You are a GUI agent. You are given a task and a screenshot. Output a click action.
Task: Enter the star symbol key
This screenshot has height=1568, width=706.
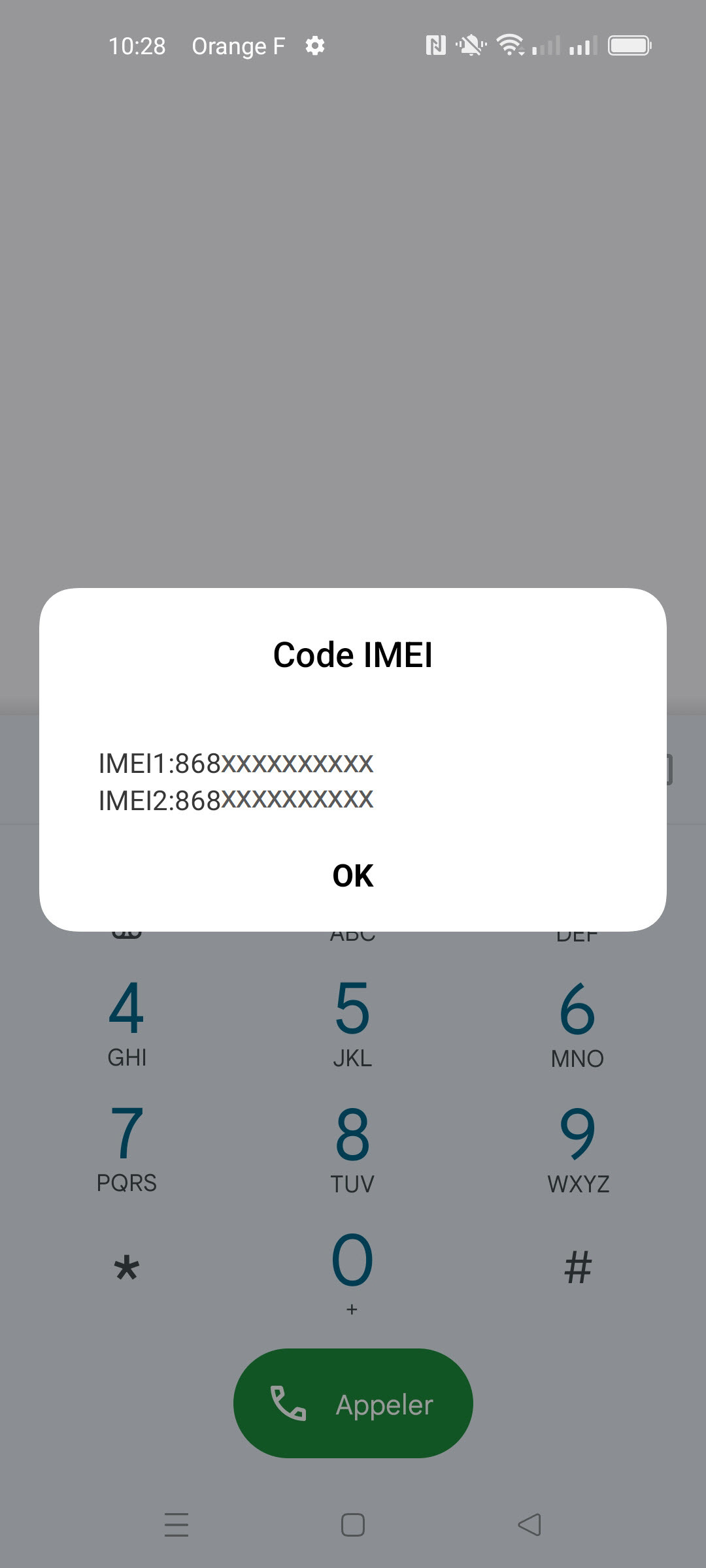point(127,1269)
